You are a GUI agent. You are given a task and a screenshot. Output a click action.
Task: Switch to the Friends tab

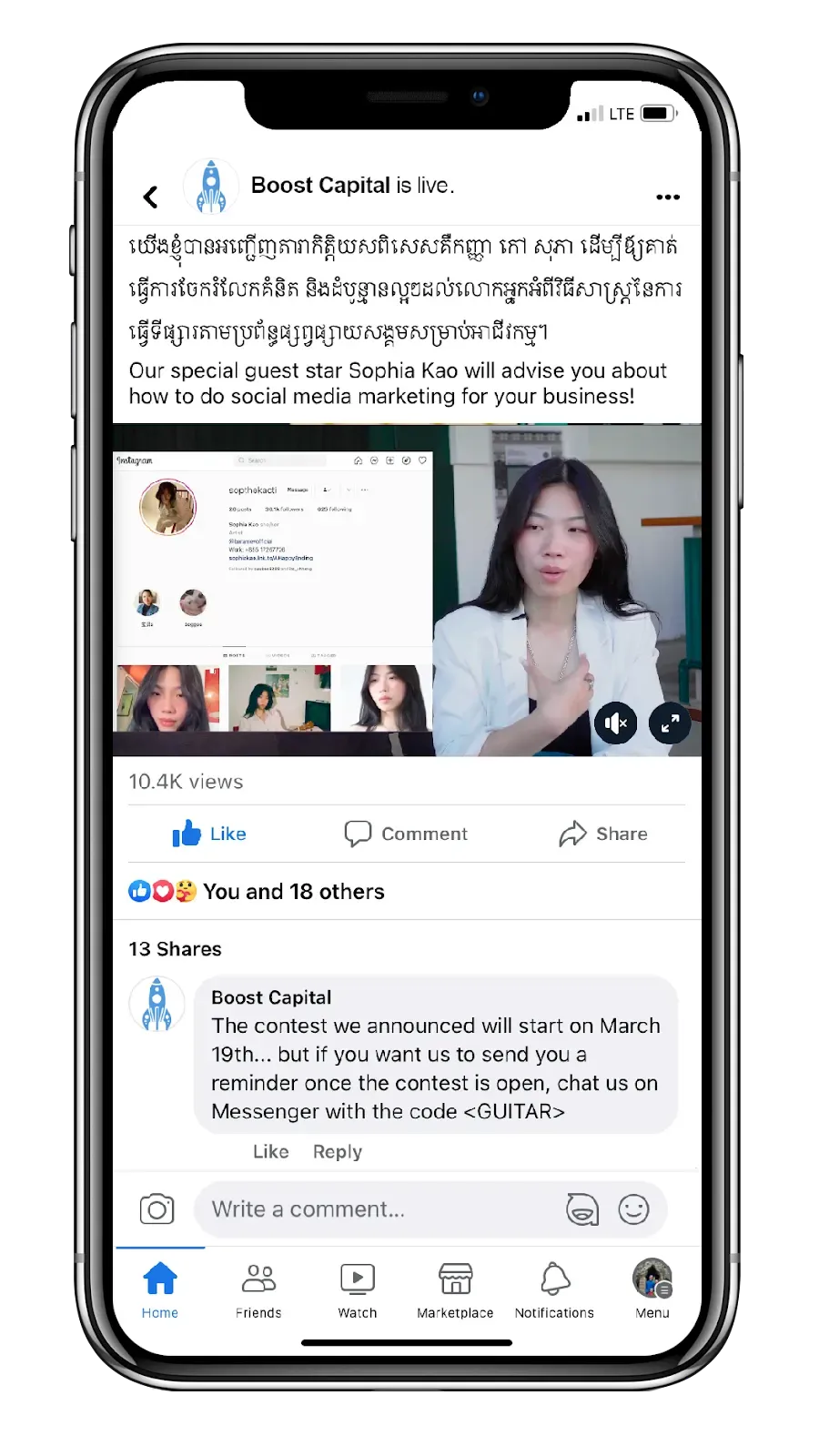coord(258,1289)
